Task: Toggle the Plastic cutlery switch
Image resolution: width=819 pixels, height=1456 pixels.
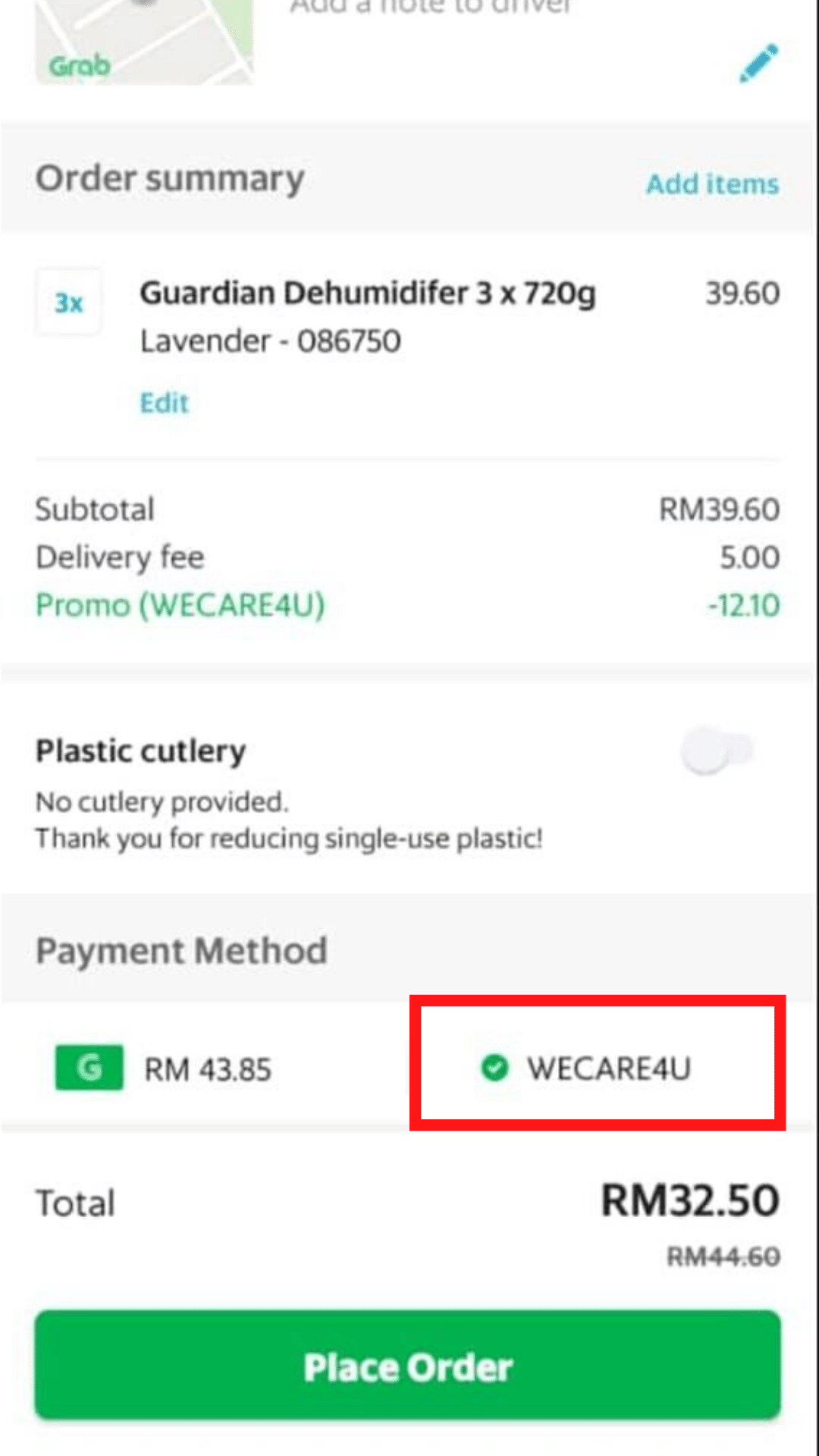Action: 717,751
